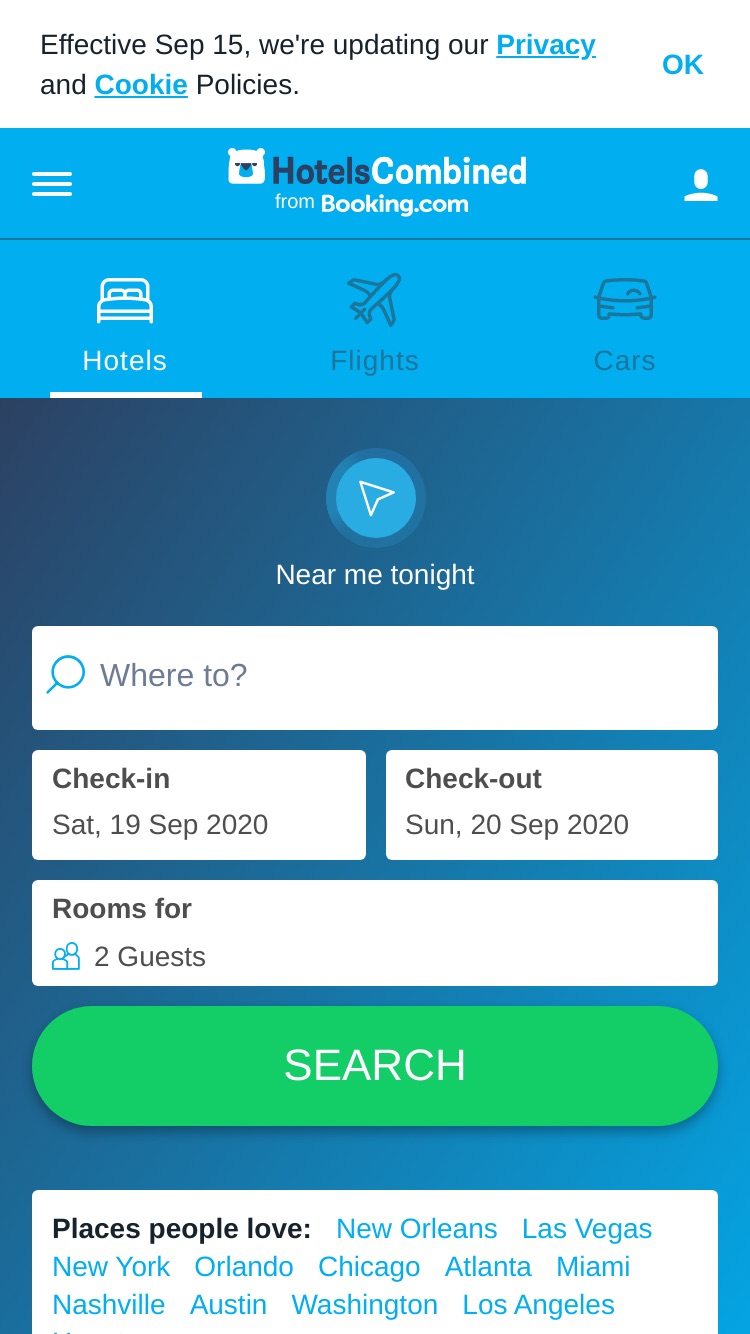Image resolution: width=750 pixels, height=1334 pixels.
Task: Open the Privacy policy link
Action: tap(546, 45)
